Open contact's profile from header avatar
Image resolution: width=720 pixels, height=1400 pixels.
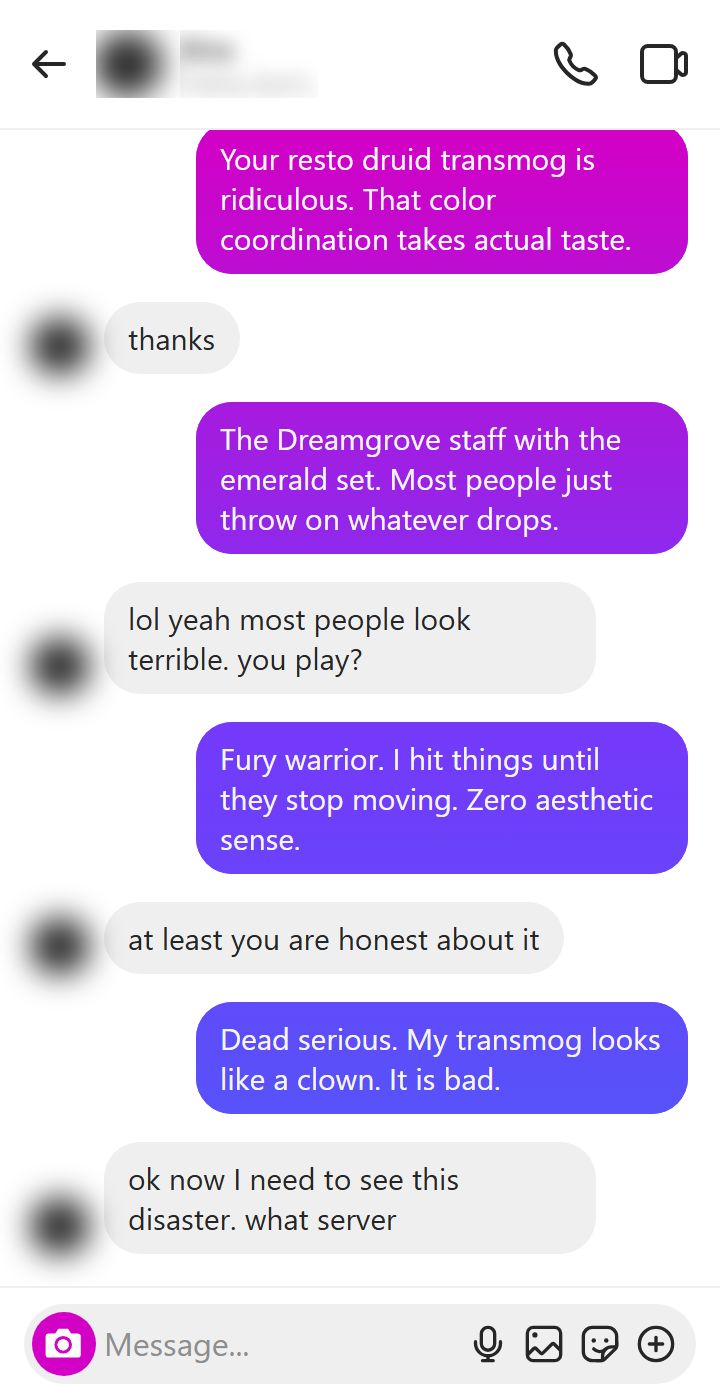pyautogui.click(x=135, y=65)
